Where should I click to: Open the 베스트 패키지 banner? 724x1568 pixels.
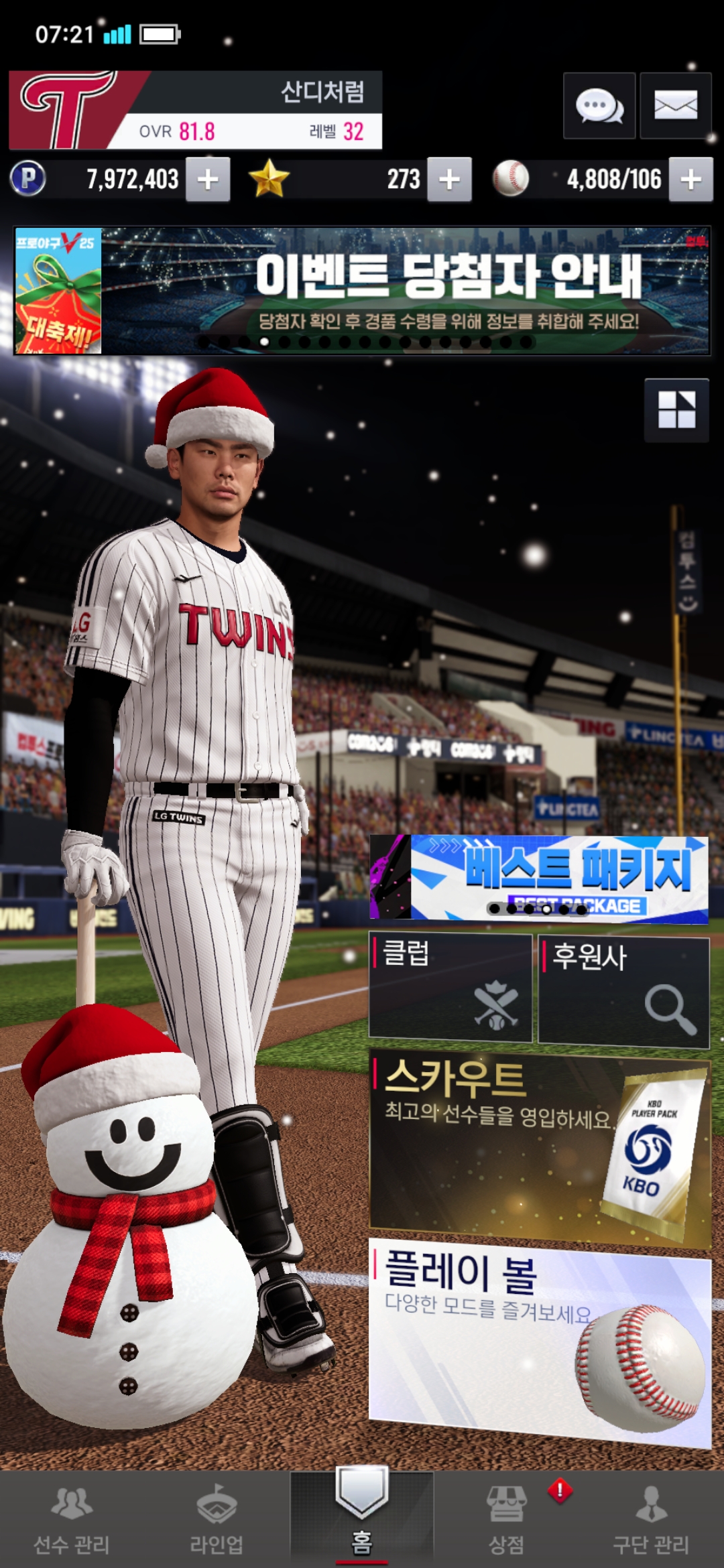pyautogui.click(x=539, y=878)
